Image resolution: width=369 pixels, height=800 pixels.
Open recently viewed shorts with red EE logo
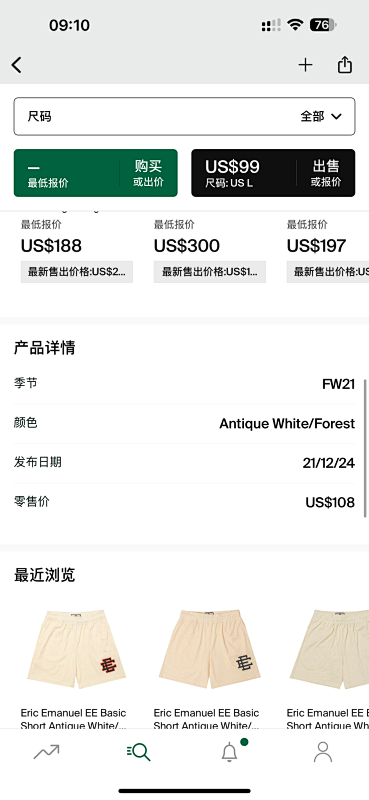click(x=77, y=665)
